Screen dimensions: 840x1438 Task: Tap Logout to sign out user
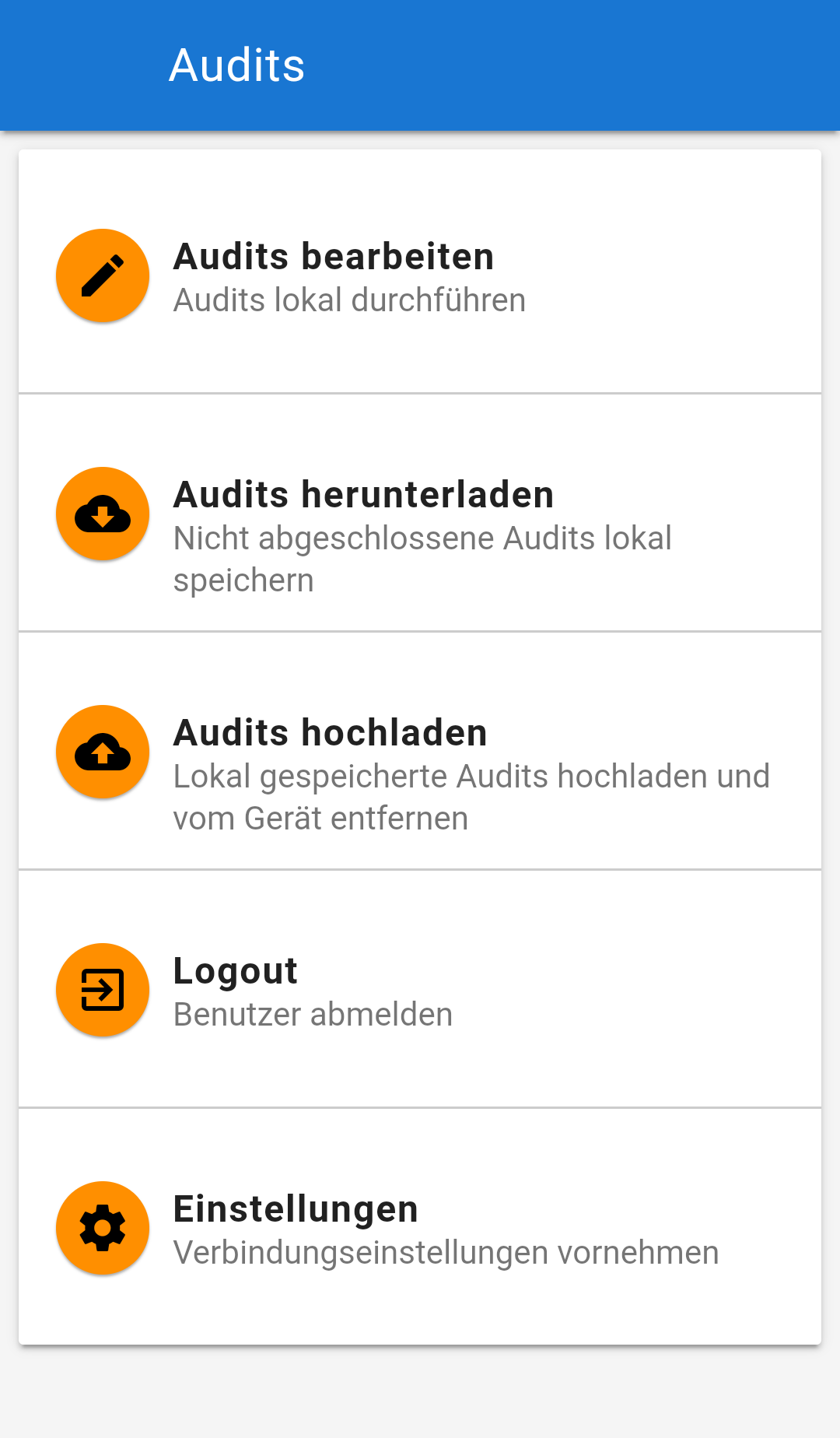(x=420, y=990)
